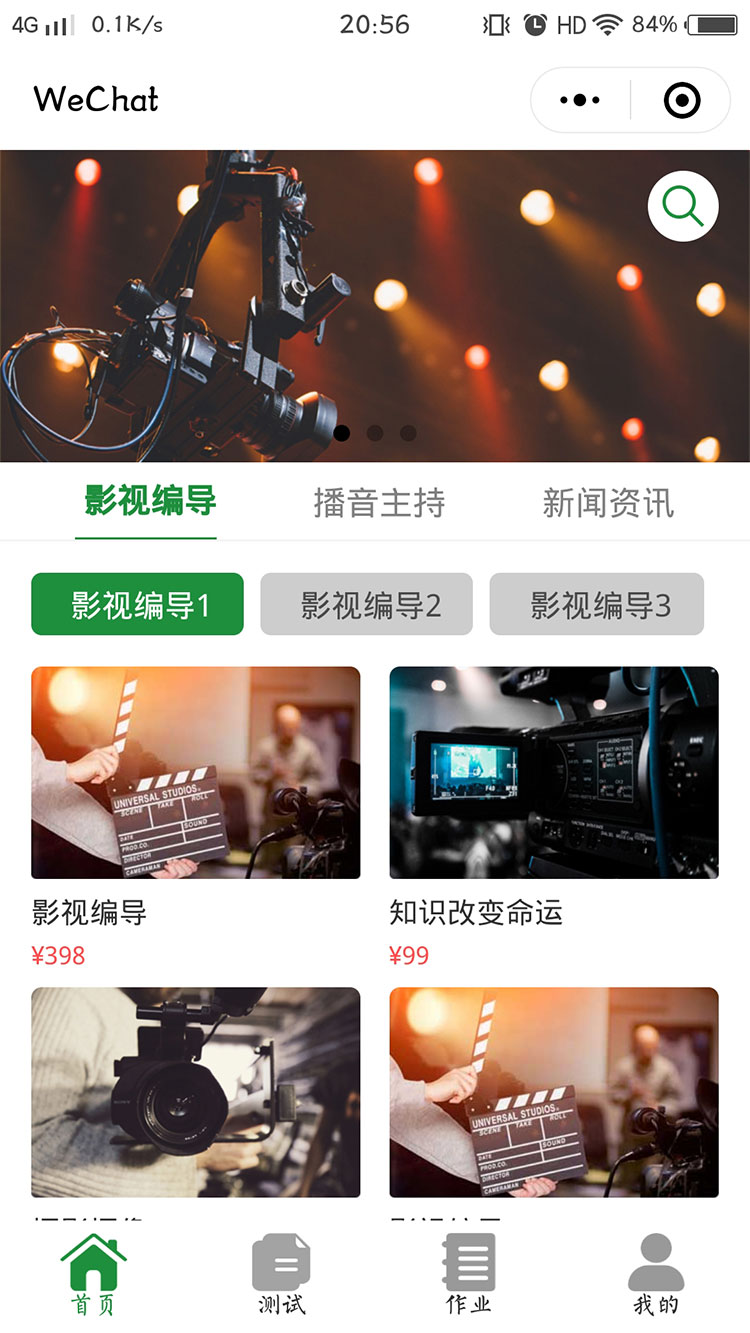Open the green search magnifier icon
The width and height of the screenshot is (750, 1333).
point(683,207)
